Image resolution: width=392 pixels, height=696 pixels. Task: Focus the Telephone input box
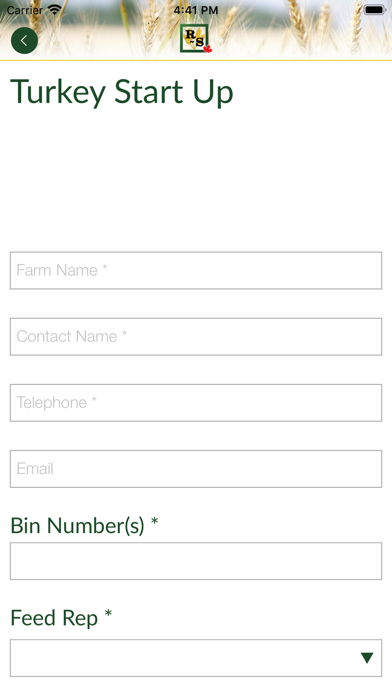[196, 403]
